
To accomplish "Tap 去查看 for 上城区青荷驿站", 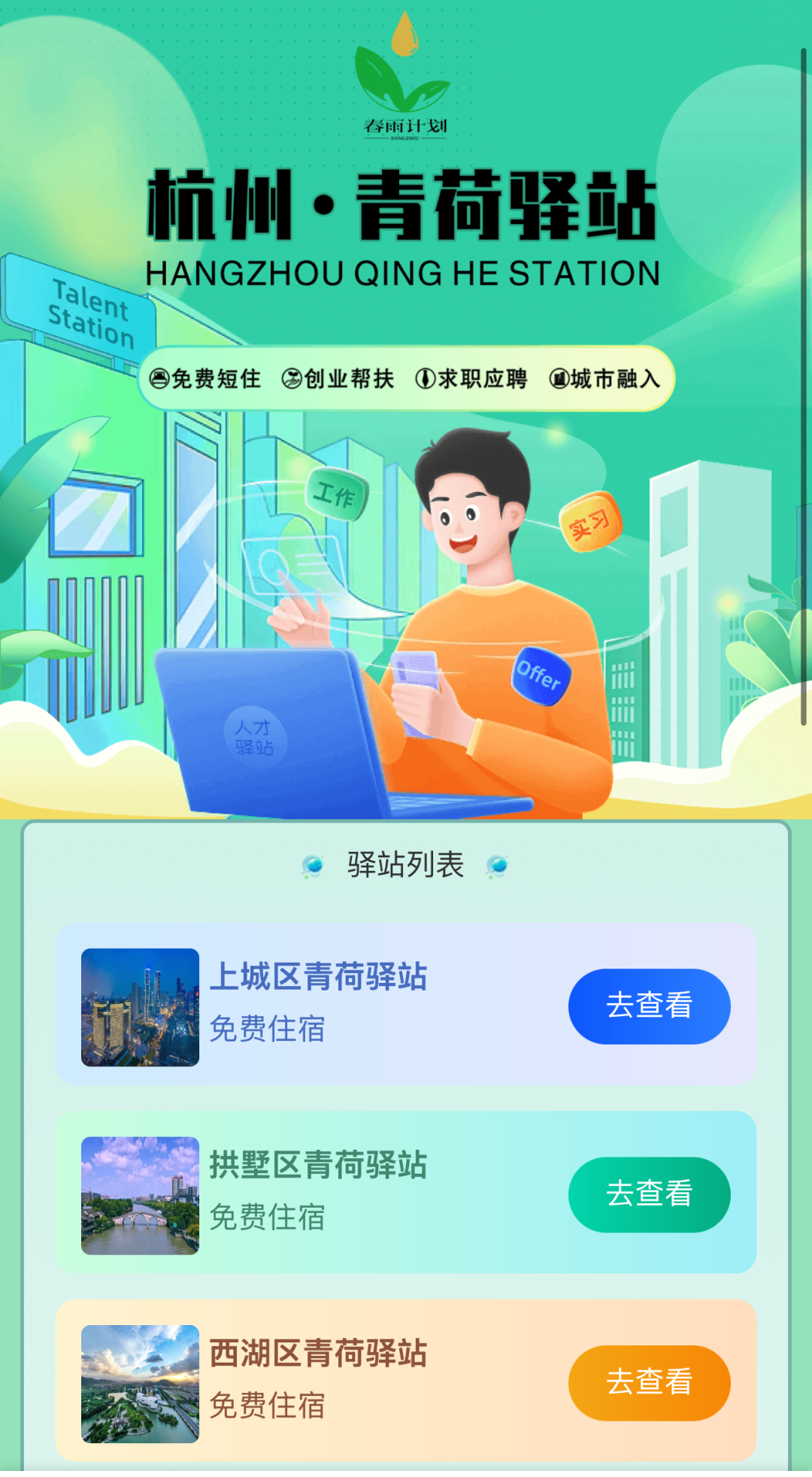I will (x=649, y=1006).
